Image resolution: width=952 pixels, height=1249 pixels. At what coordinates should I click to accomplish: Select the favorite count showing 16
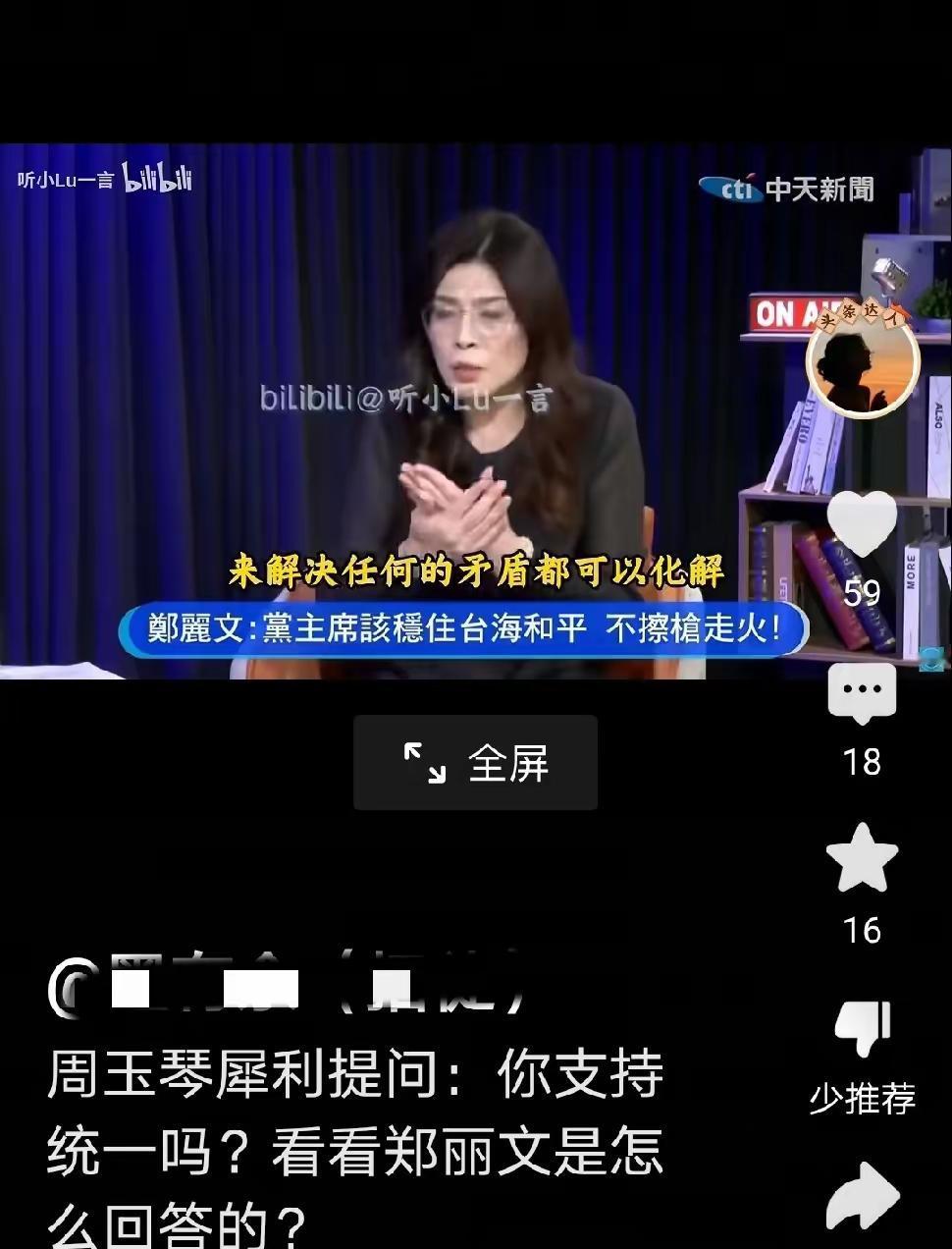click(862, 930)
